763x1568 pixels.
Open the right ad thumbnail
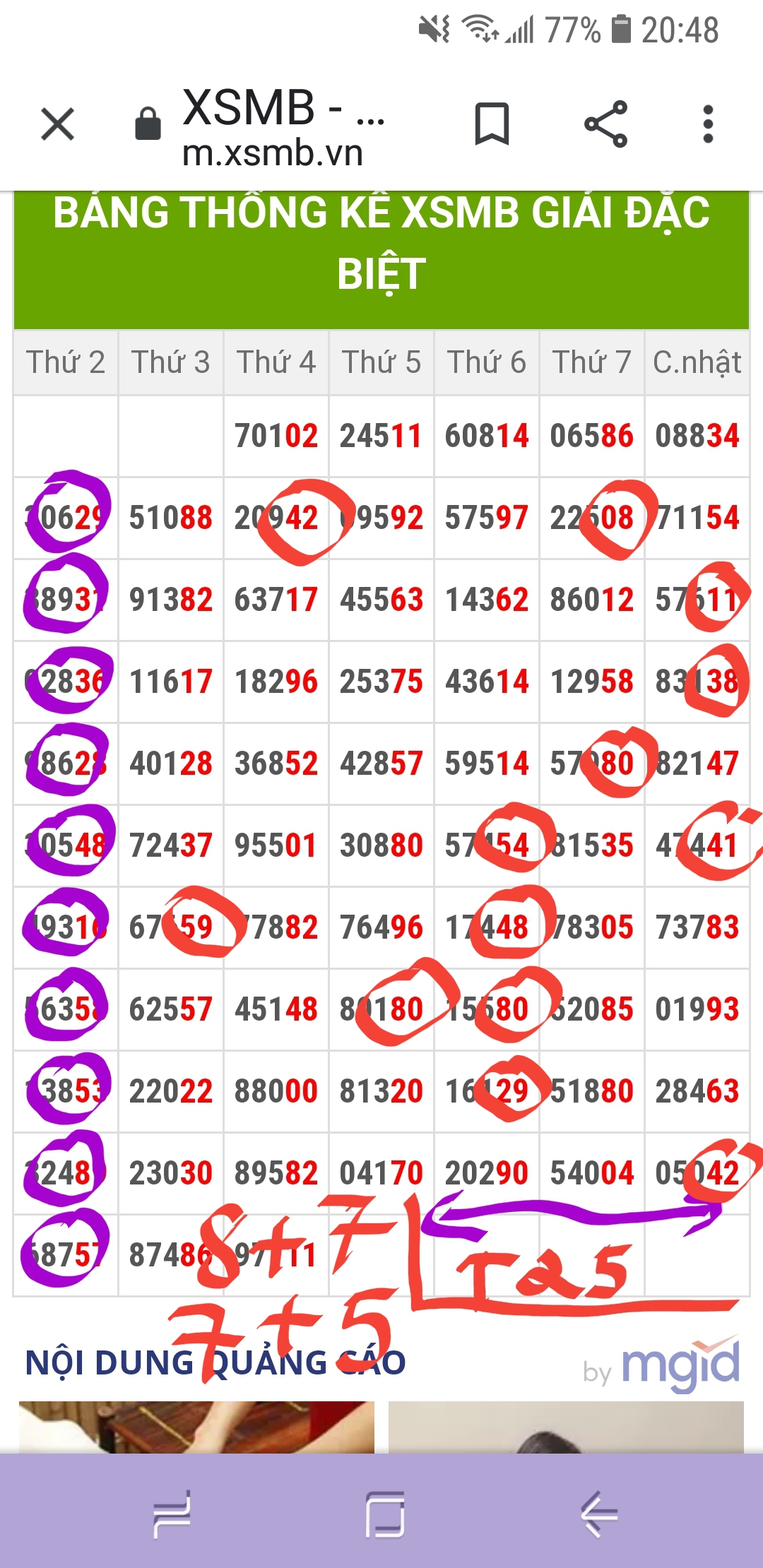[566, 1427]
